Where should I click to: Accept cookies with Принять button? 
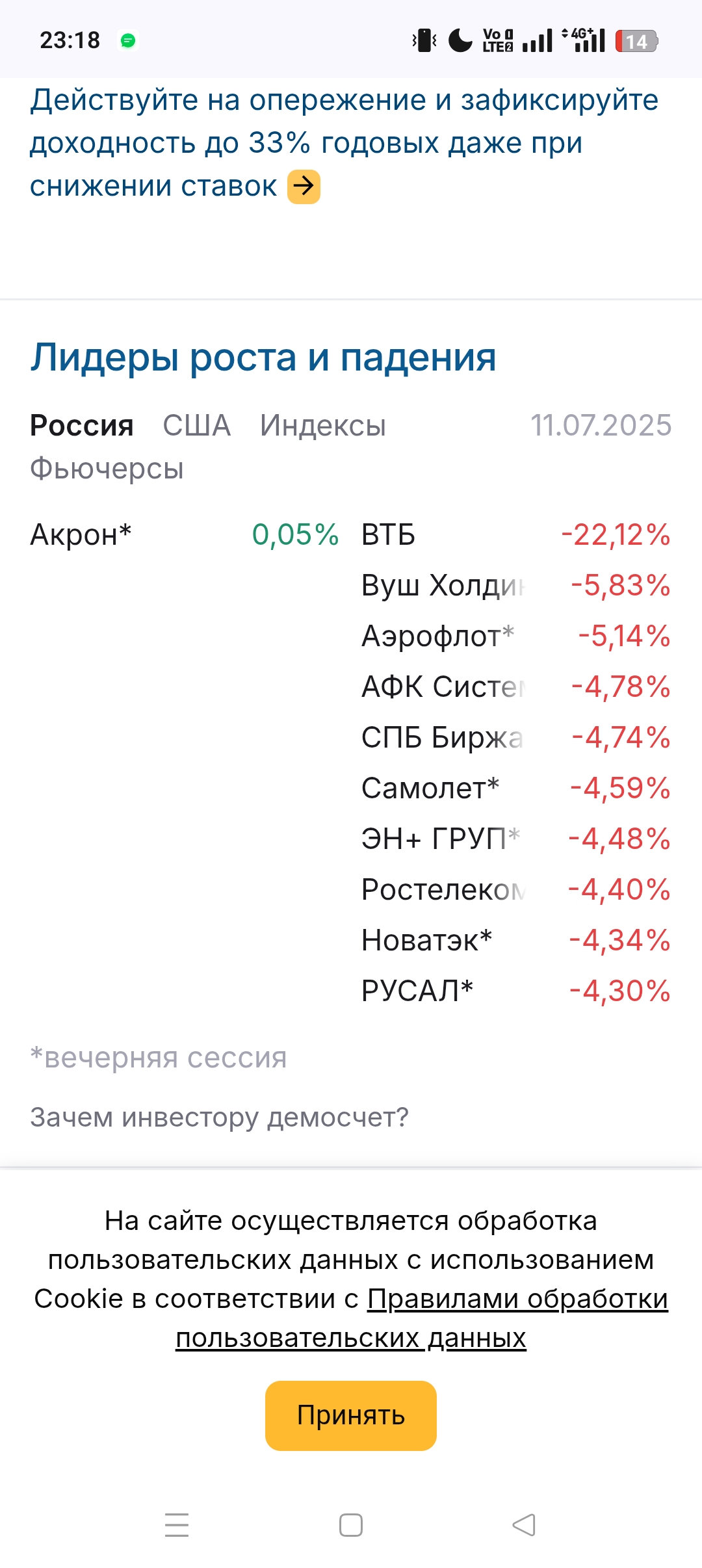coord(351,1416)
